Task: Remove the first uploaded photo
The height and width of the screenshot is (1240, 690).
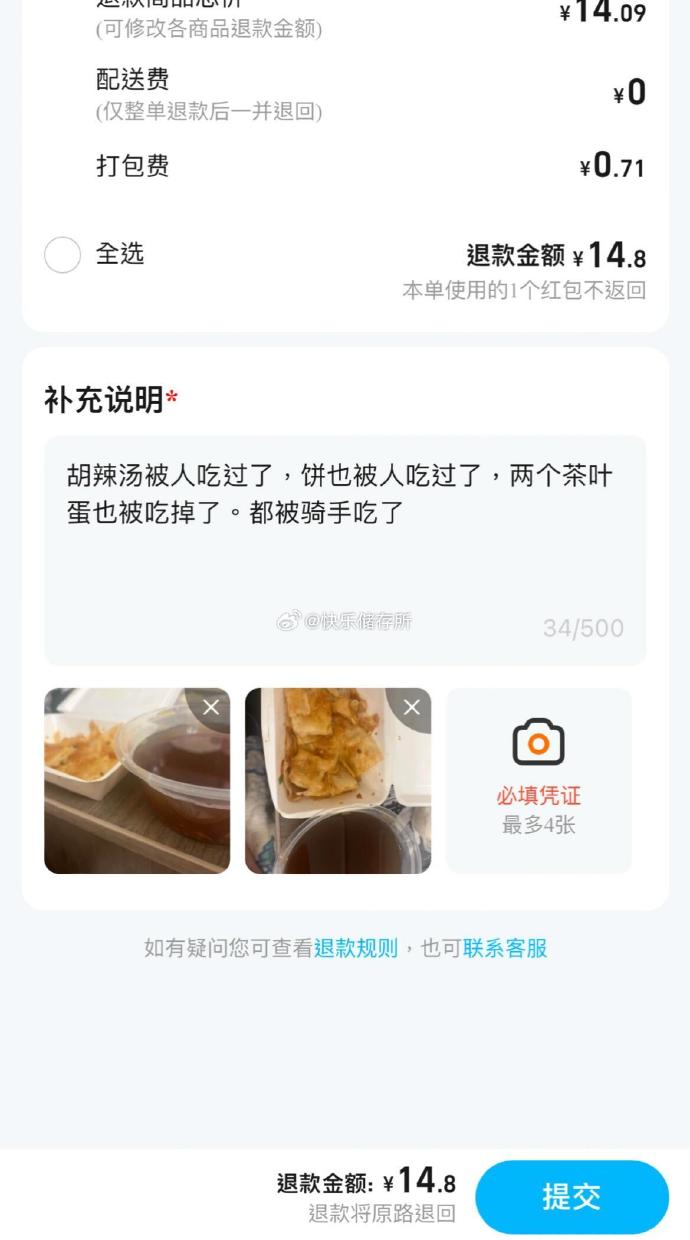Action: click(x=211, y=708)
